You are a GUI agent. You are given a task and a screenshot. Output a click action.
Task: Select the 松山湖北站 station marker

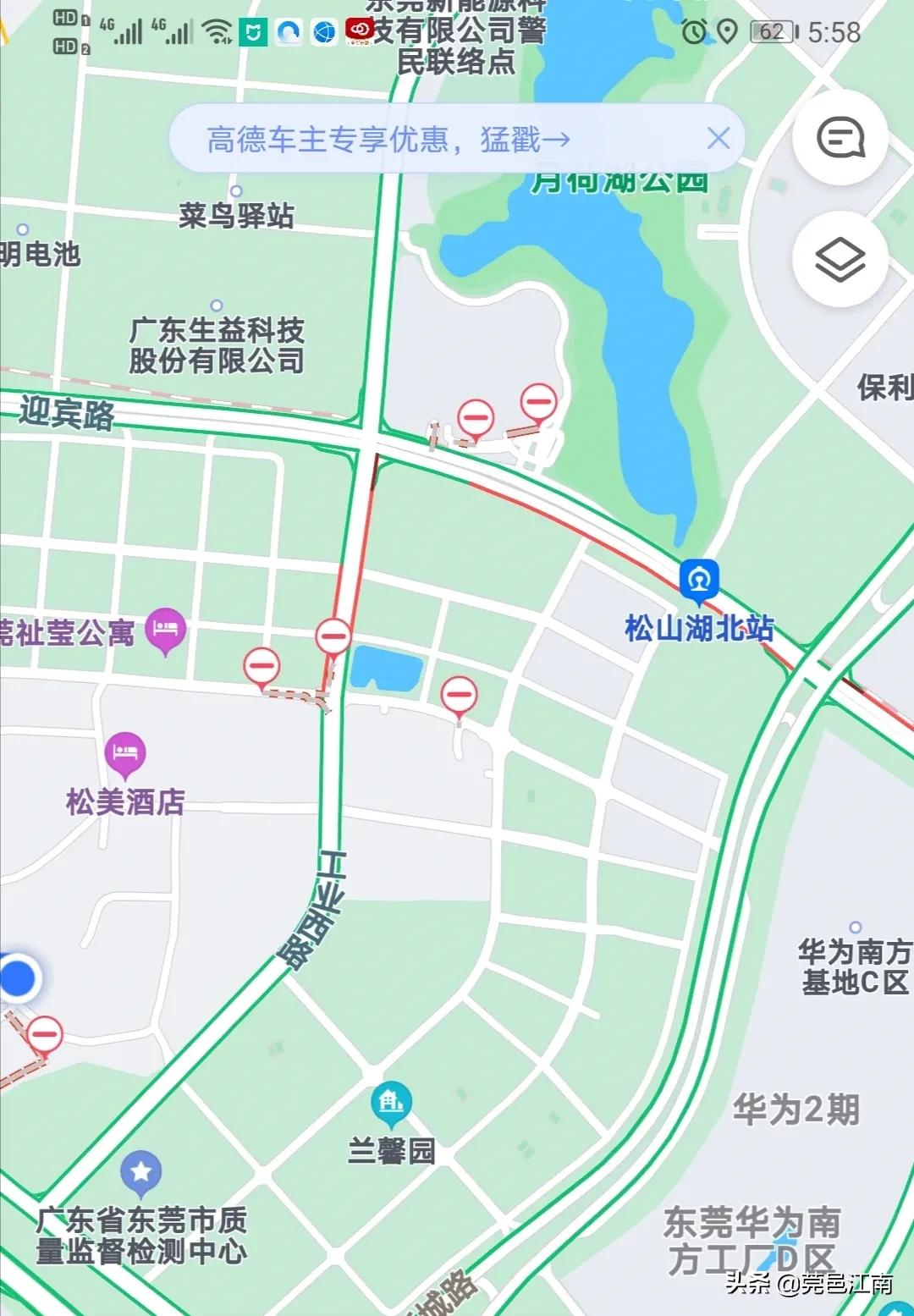699,581
